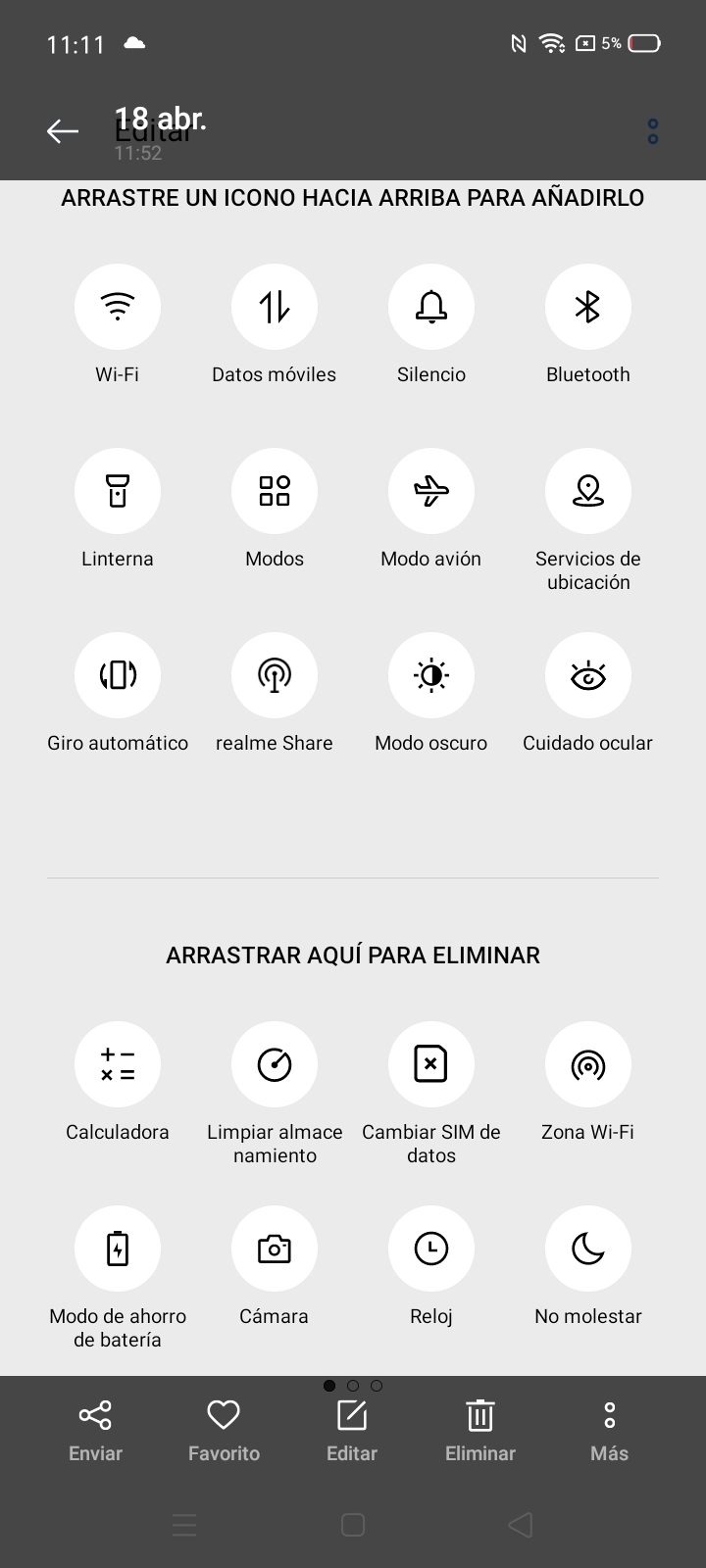Go back from the photo viewer
706x1568 pixels.
click(x=63, y=131)
